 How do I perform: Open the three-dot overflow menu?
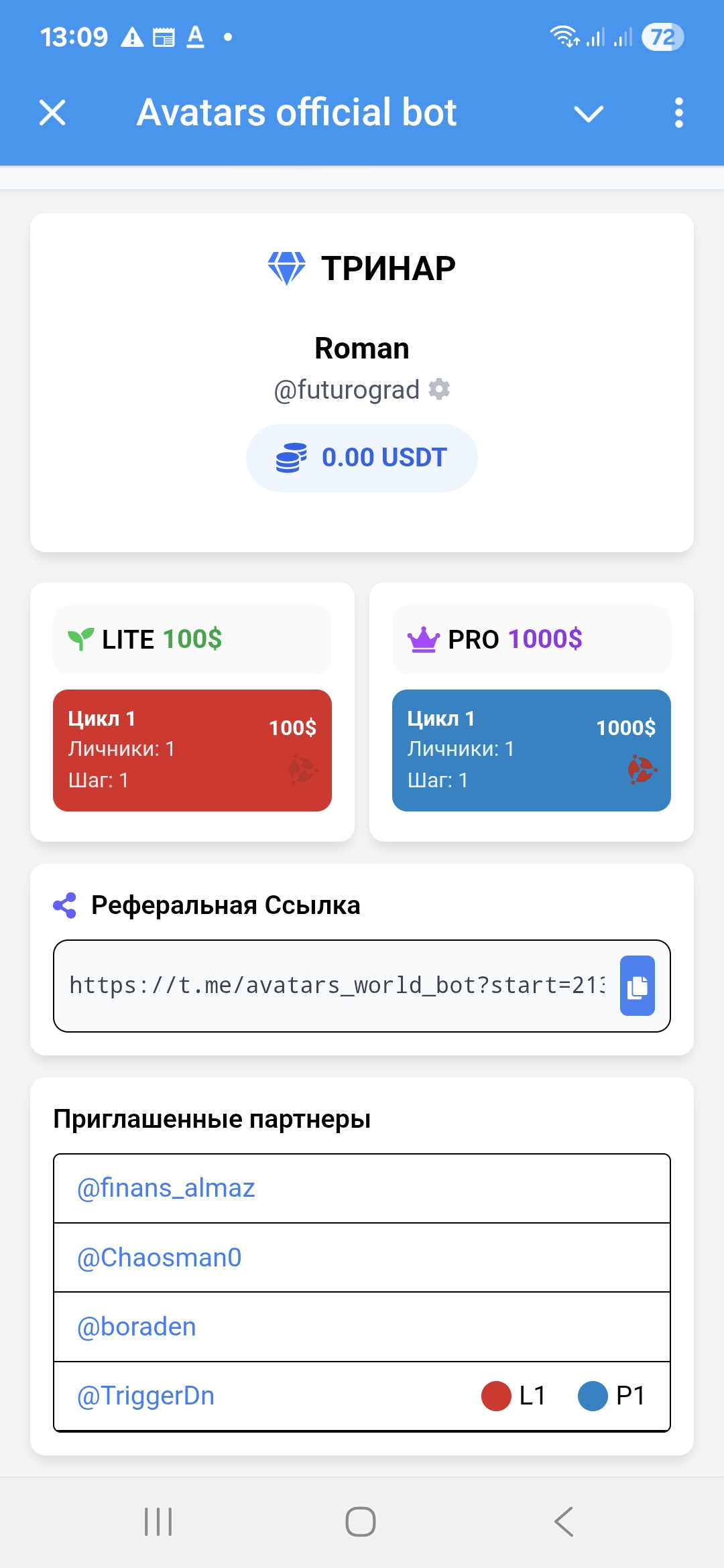click(678, 113)
